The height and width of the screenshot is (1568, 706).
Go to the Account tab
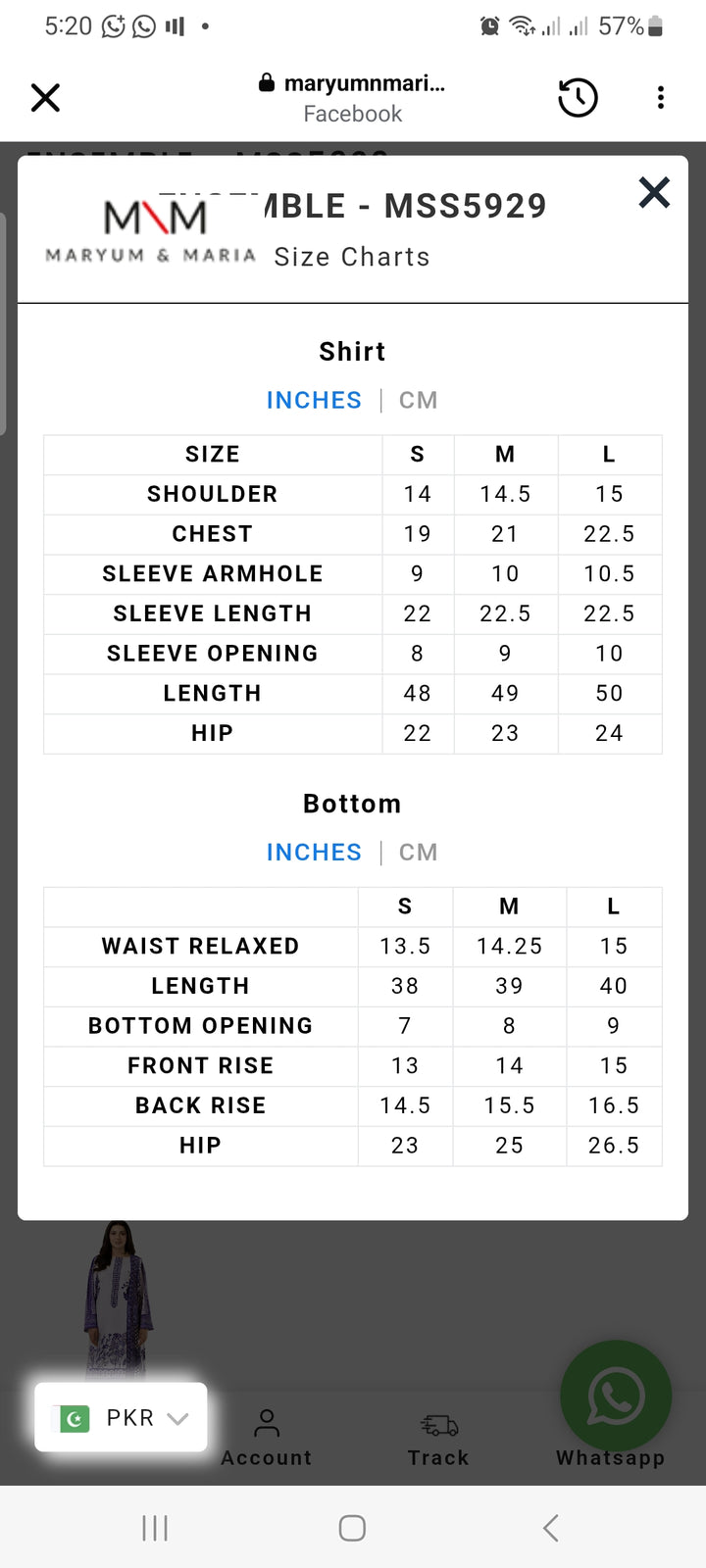click(x=267, y=1437)
